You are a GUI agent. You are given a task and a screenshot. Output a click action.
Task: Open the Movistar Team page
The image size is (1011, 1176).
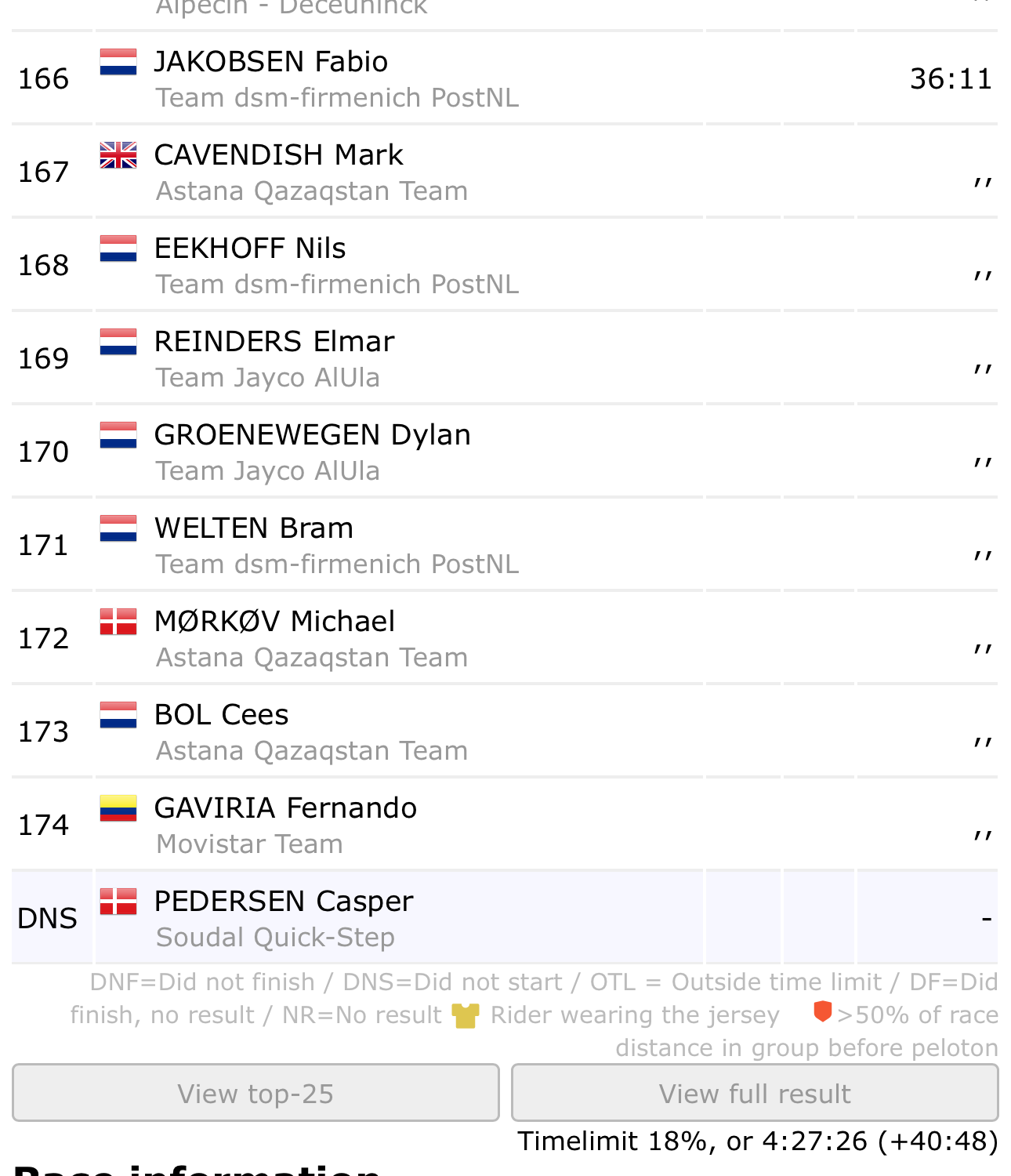pyautogui.click(x=249, y=844)
